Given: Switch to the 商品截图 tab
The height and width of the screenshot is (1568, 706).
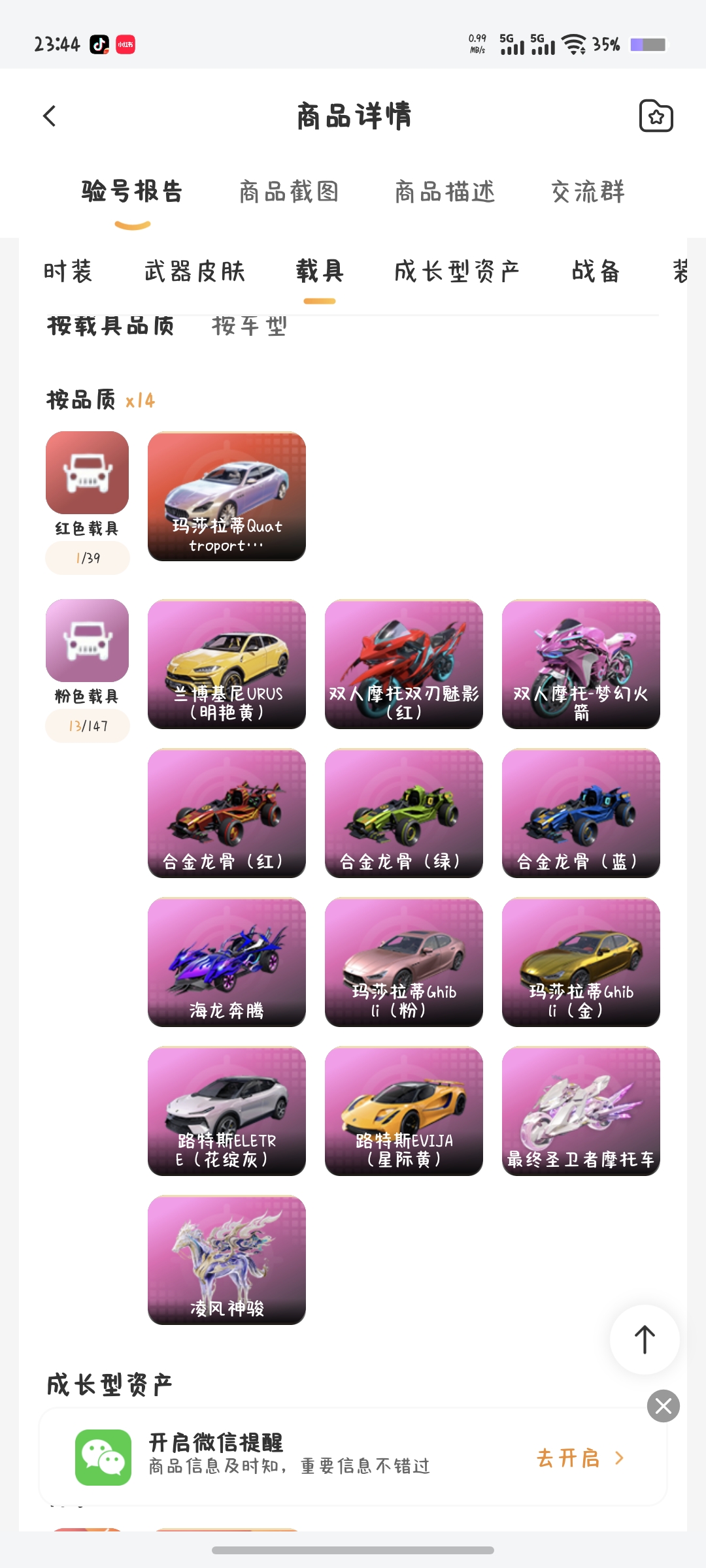Looking at the screenshot, I should click(289, 192).
